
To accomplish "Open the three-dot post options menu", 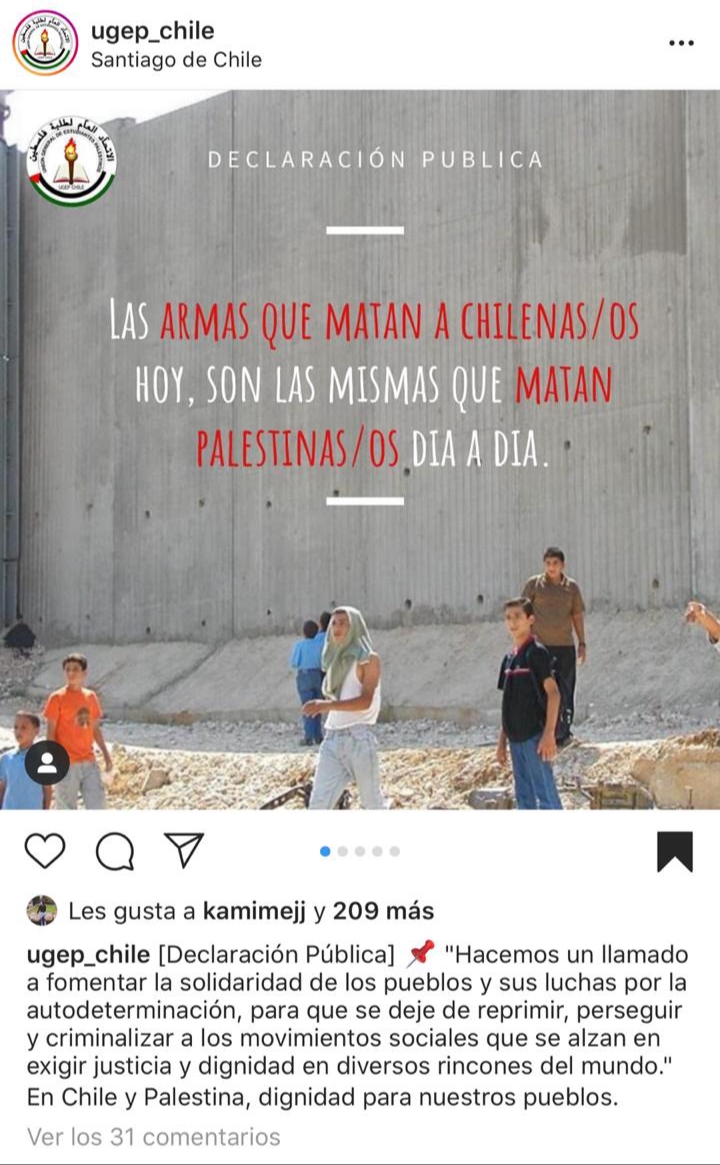I will pyautogui.click(x=681, y=43).
